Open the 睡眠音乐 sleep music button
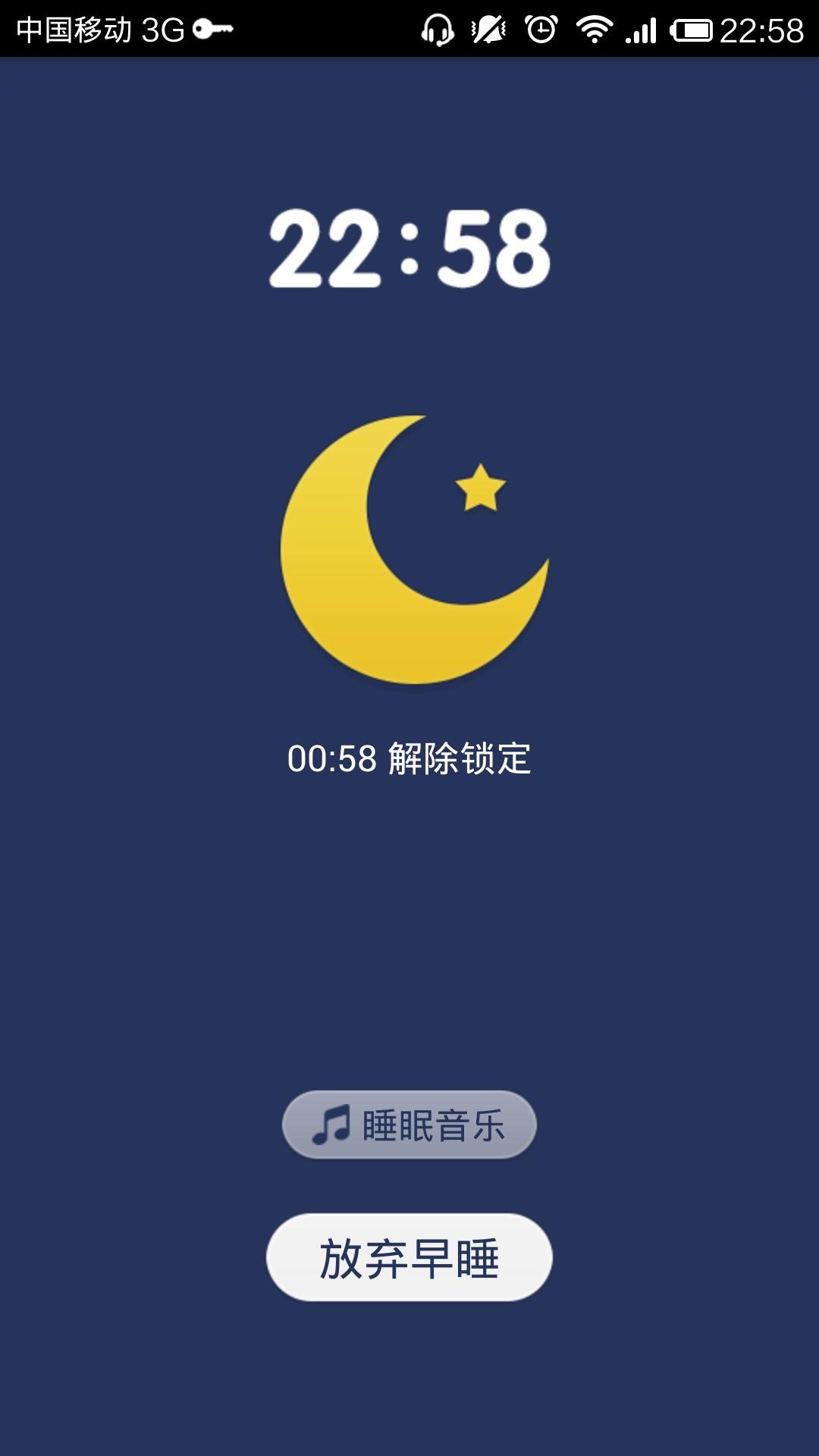The width and height of the screenshot is (819, 1456). 409,1125
